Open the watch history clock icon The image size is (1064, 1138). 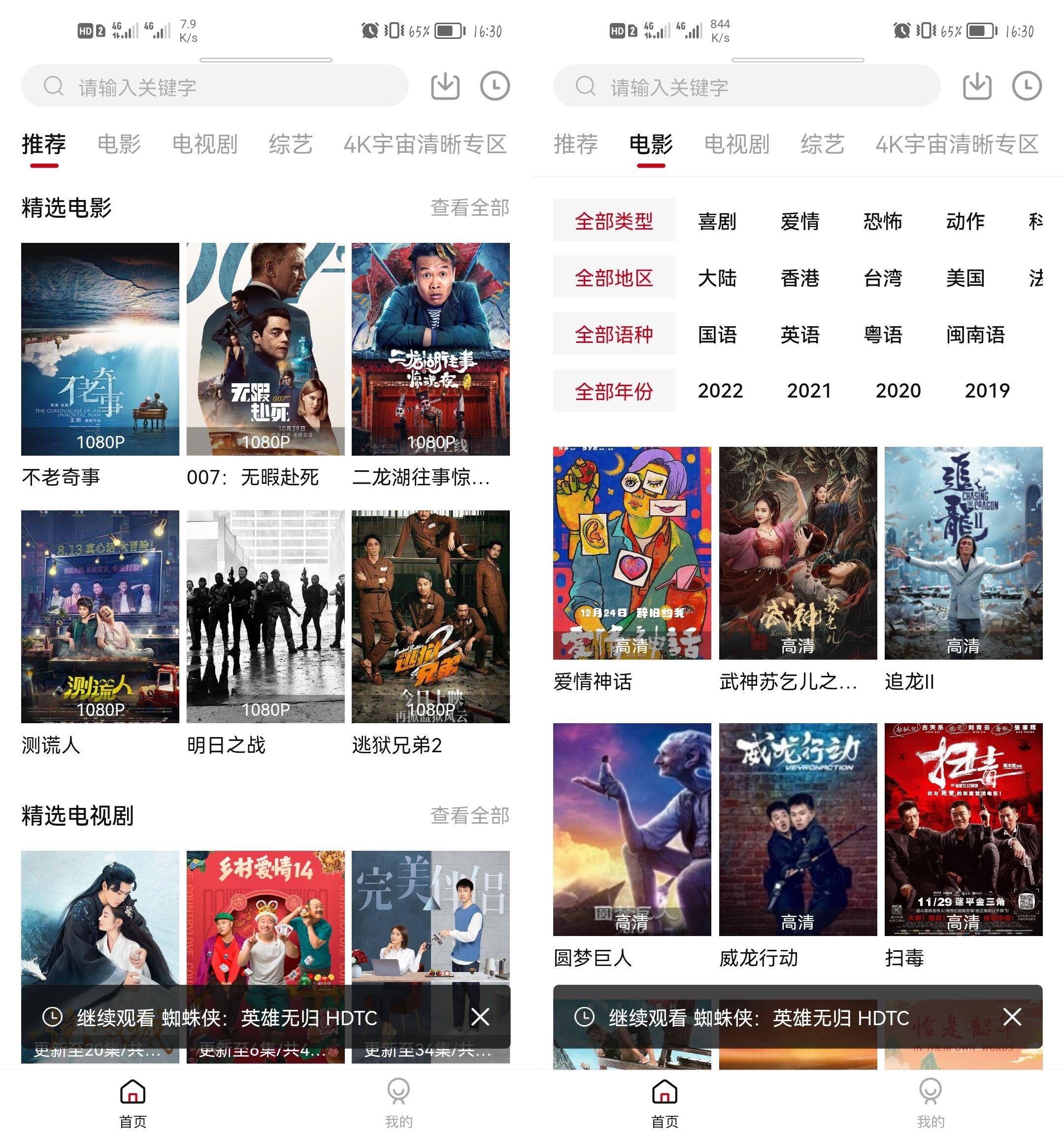click(495, 86)
